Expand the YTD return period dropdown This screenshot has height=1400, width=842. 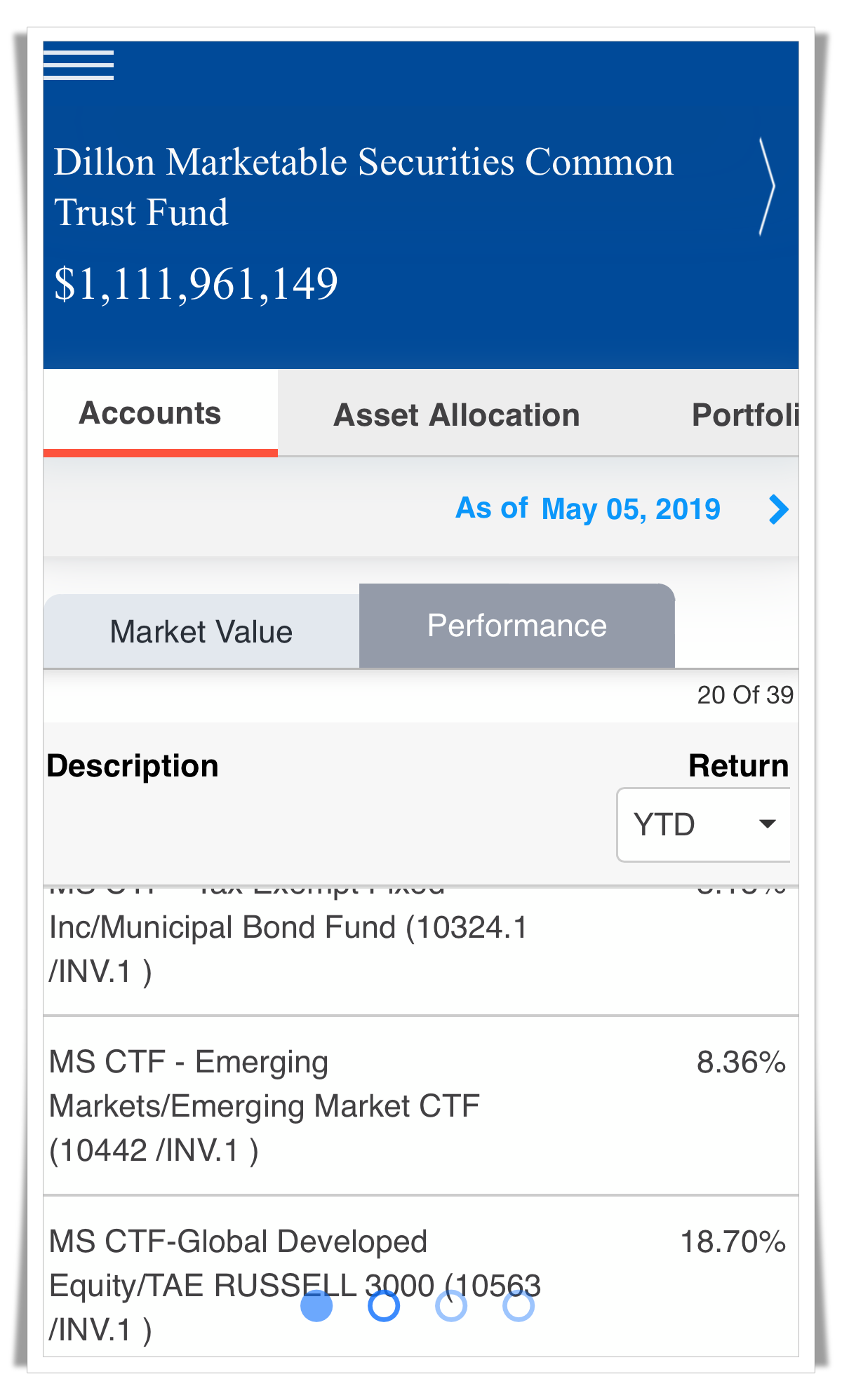704,825
